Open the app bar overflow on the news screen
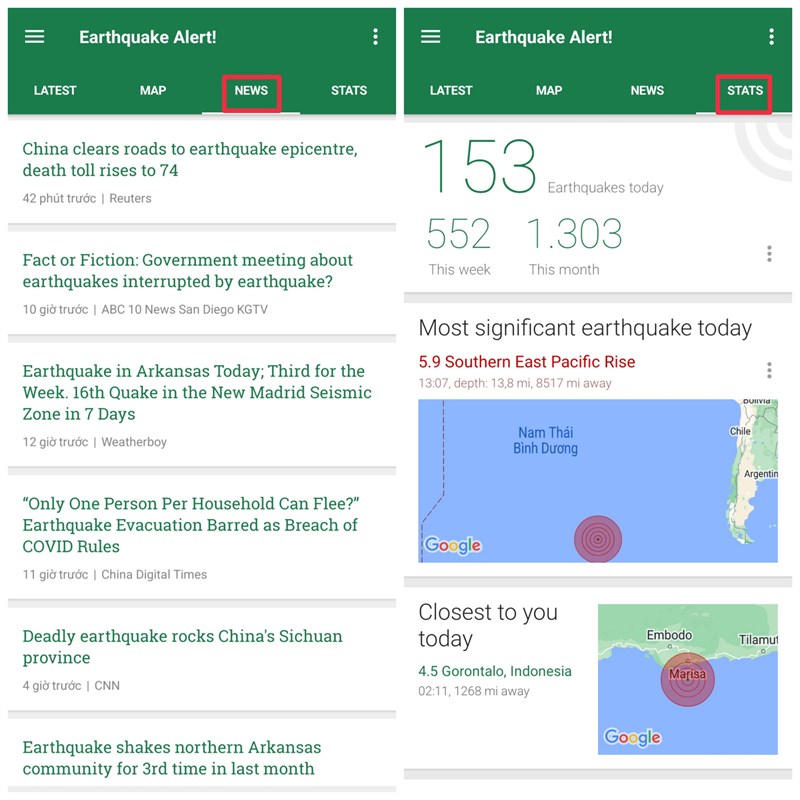The height and width of the screenshot is (800, 800). (x=375, y=37)
